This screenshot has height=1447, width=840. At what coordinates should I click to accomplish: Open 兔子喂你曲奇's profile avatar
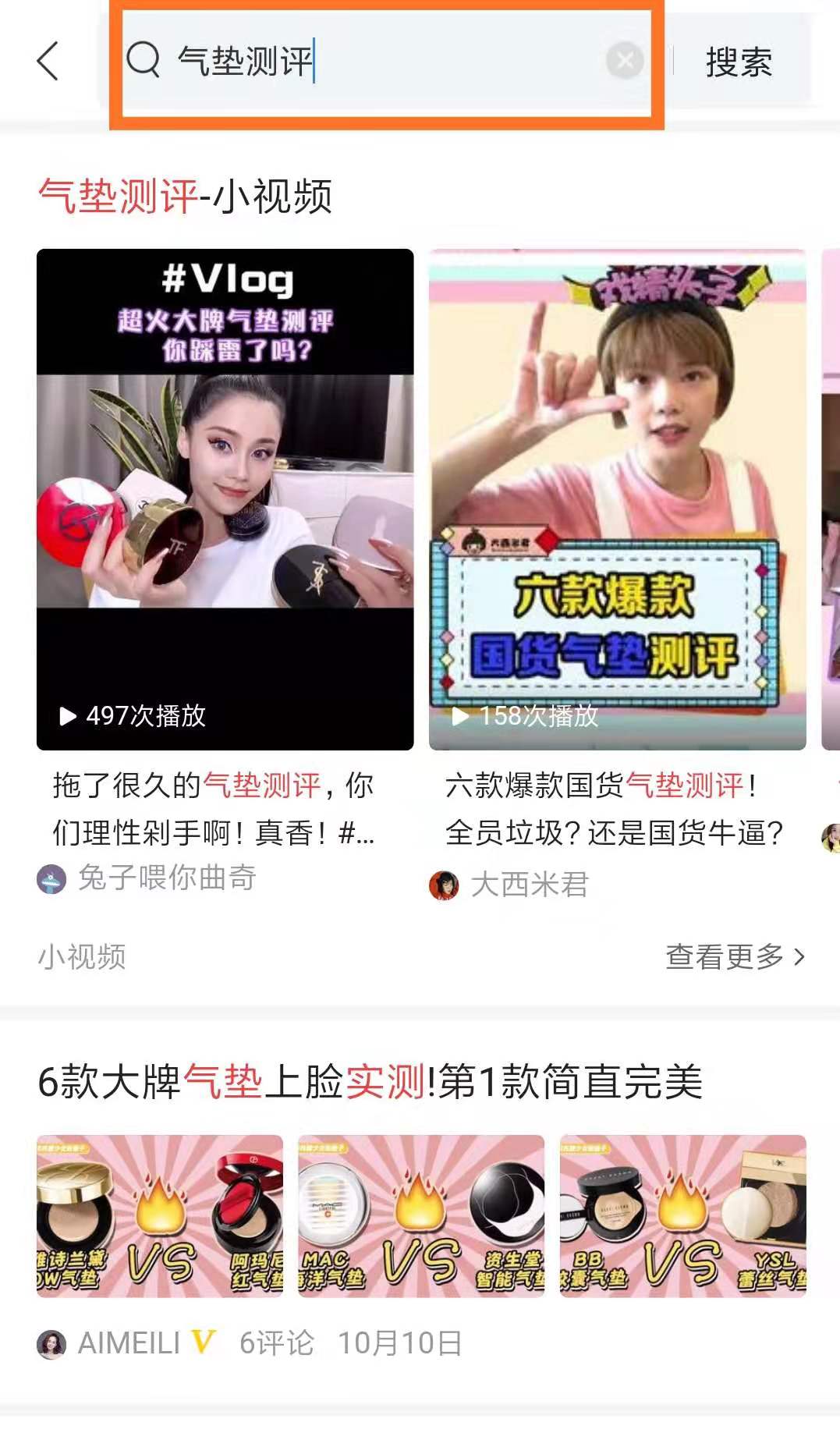pos(51,880)
